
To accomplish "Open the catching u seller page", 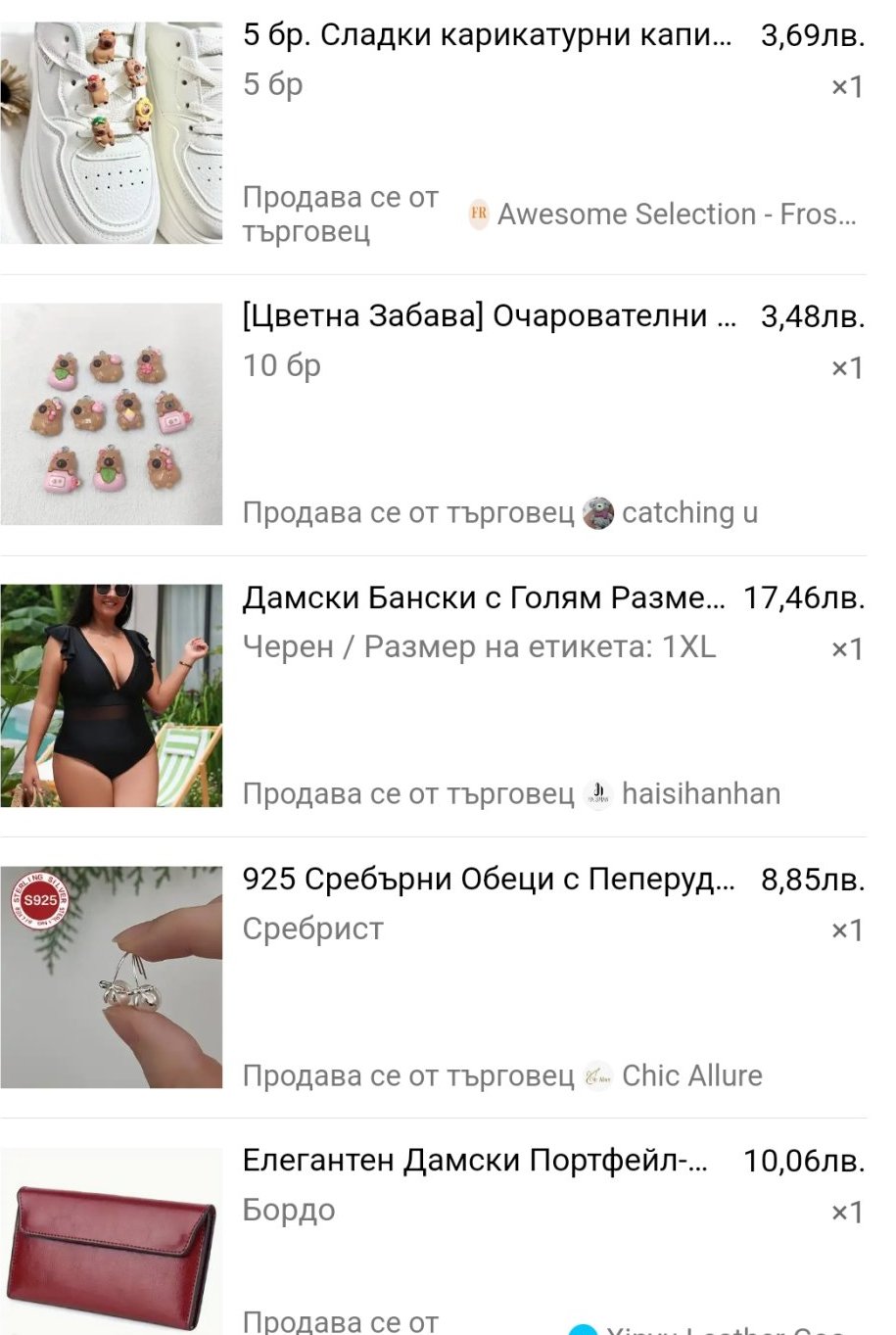I will (688, 512).
